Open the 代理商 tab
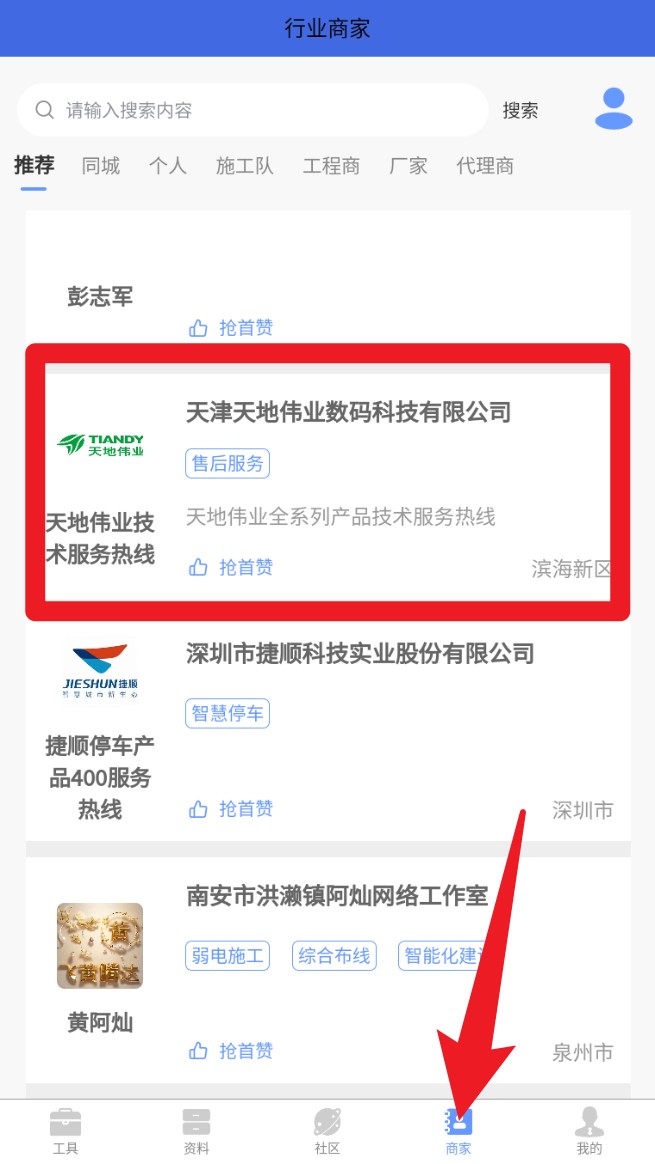The width and height of the screenshot is (655, 1164). click(485, 166)
